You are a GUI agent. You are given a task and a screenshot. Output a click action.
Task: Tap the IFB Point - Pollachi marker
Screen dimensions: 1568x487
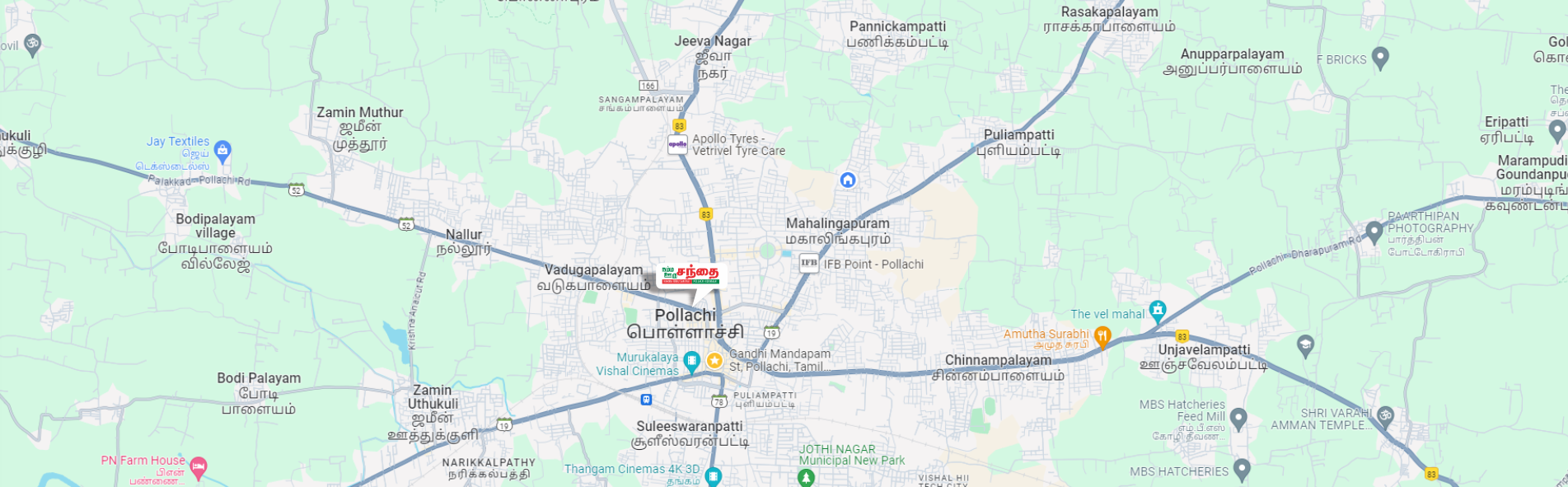coord(809,264)
